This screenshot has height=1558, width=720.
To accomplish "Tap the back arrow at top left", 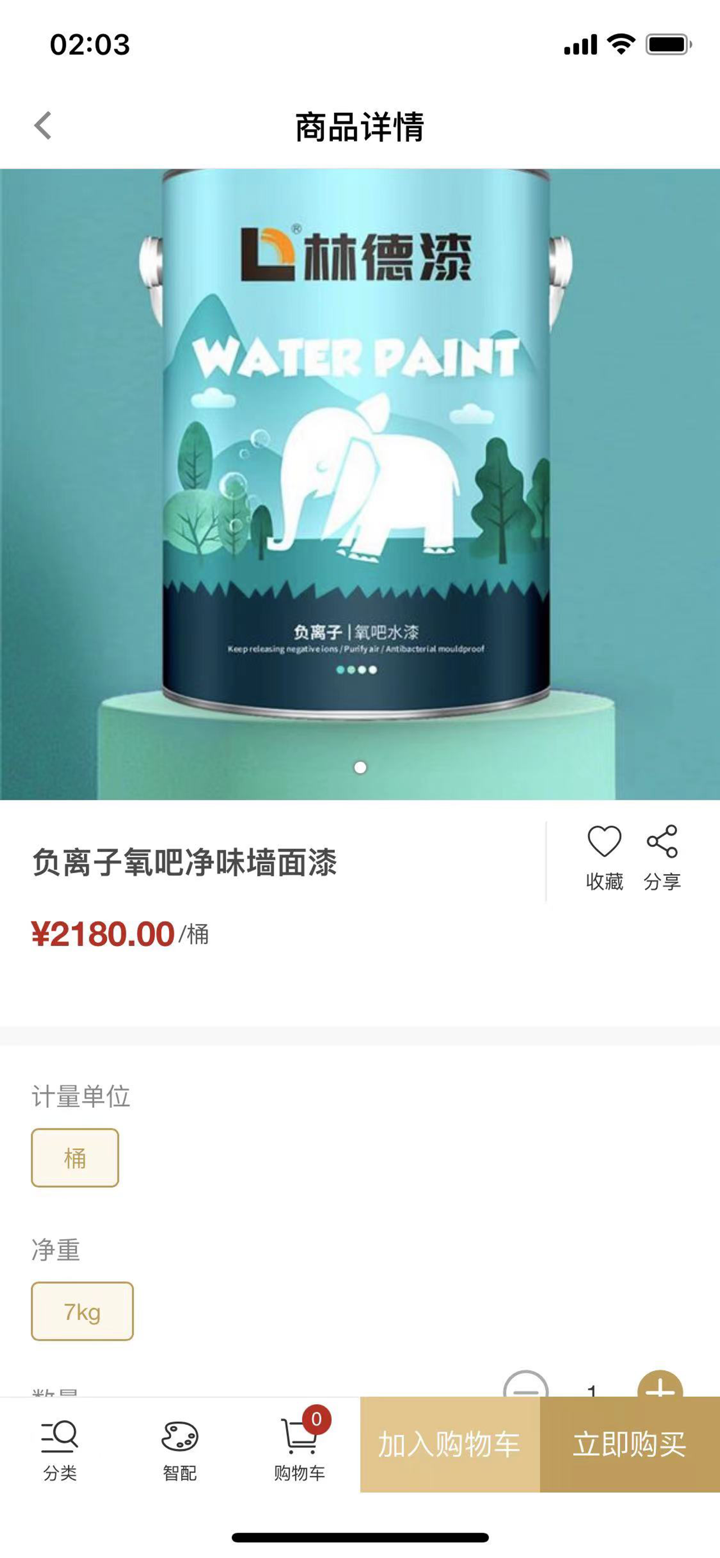I will [x=41, y=124].
